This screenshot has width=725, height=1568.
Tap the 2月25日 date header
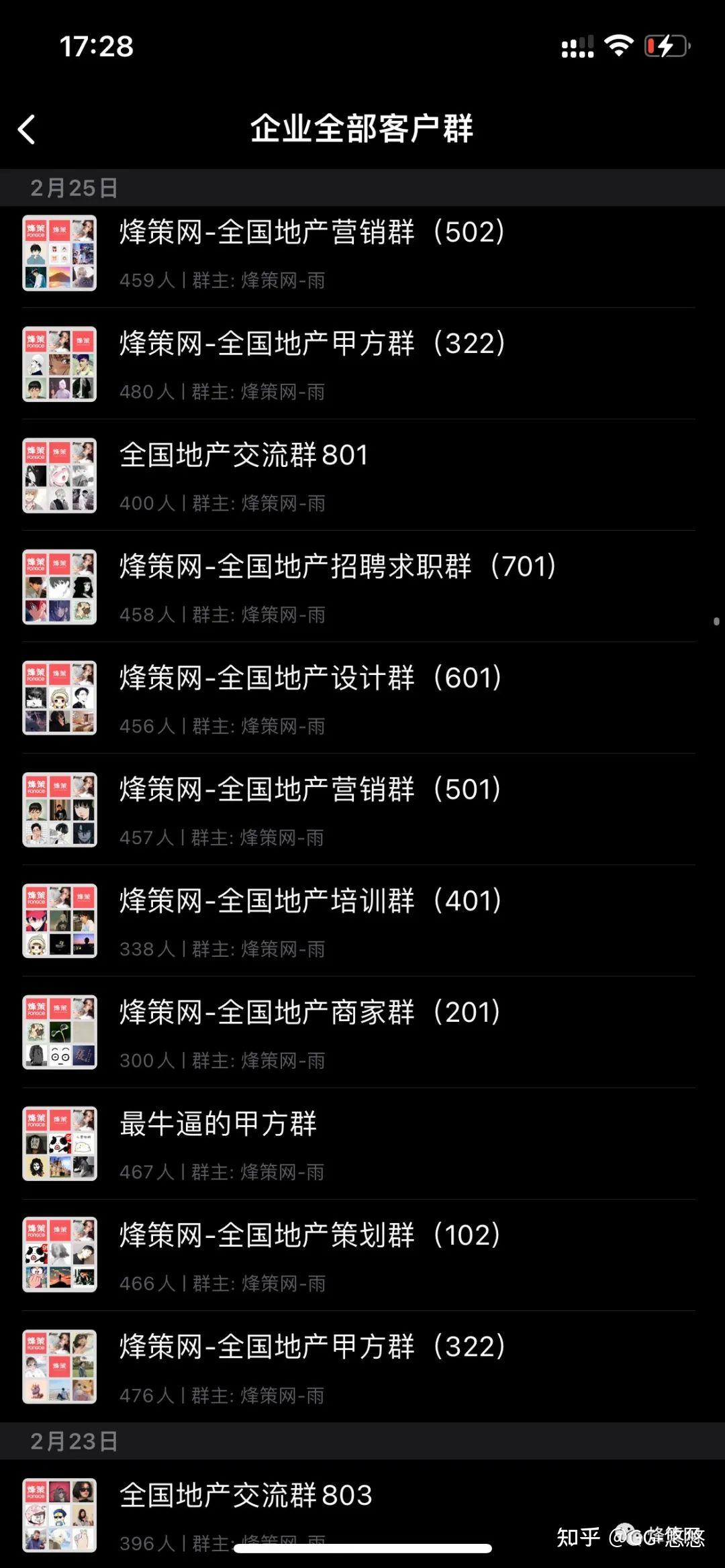74,188
